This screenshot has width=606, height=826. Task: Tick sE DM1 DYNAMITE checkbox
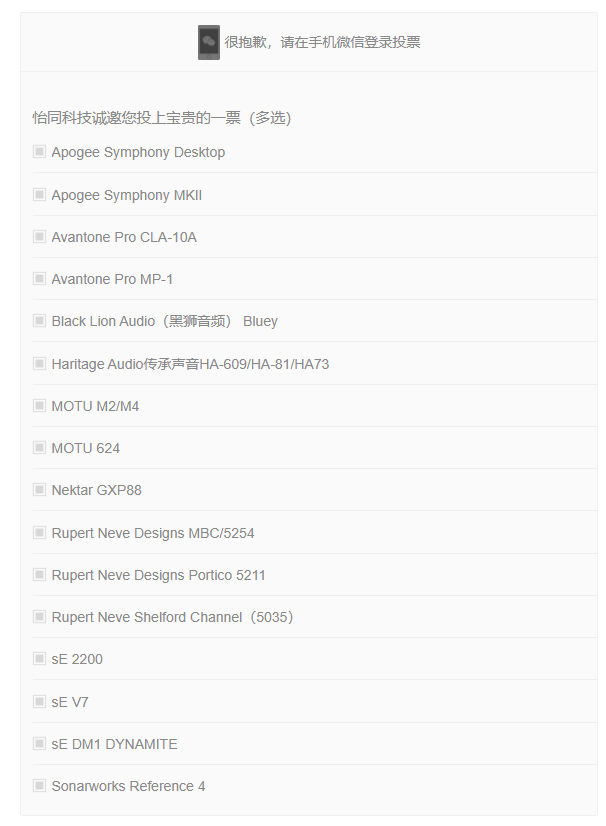[40, 744]
